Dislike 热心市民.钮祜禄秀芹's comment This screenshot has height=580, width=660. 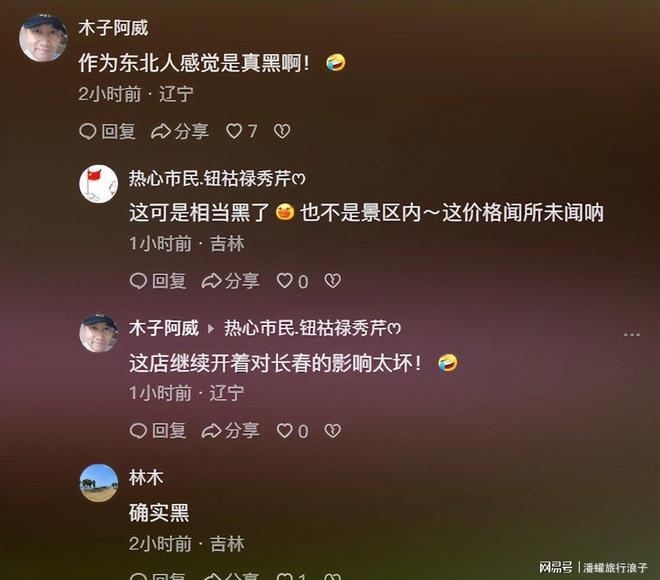[333, 281]
